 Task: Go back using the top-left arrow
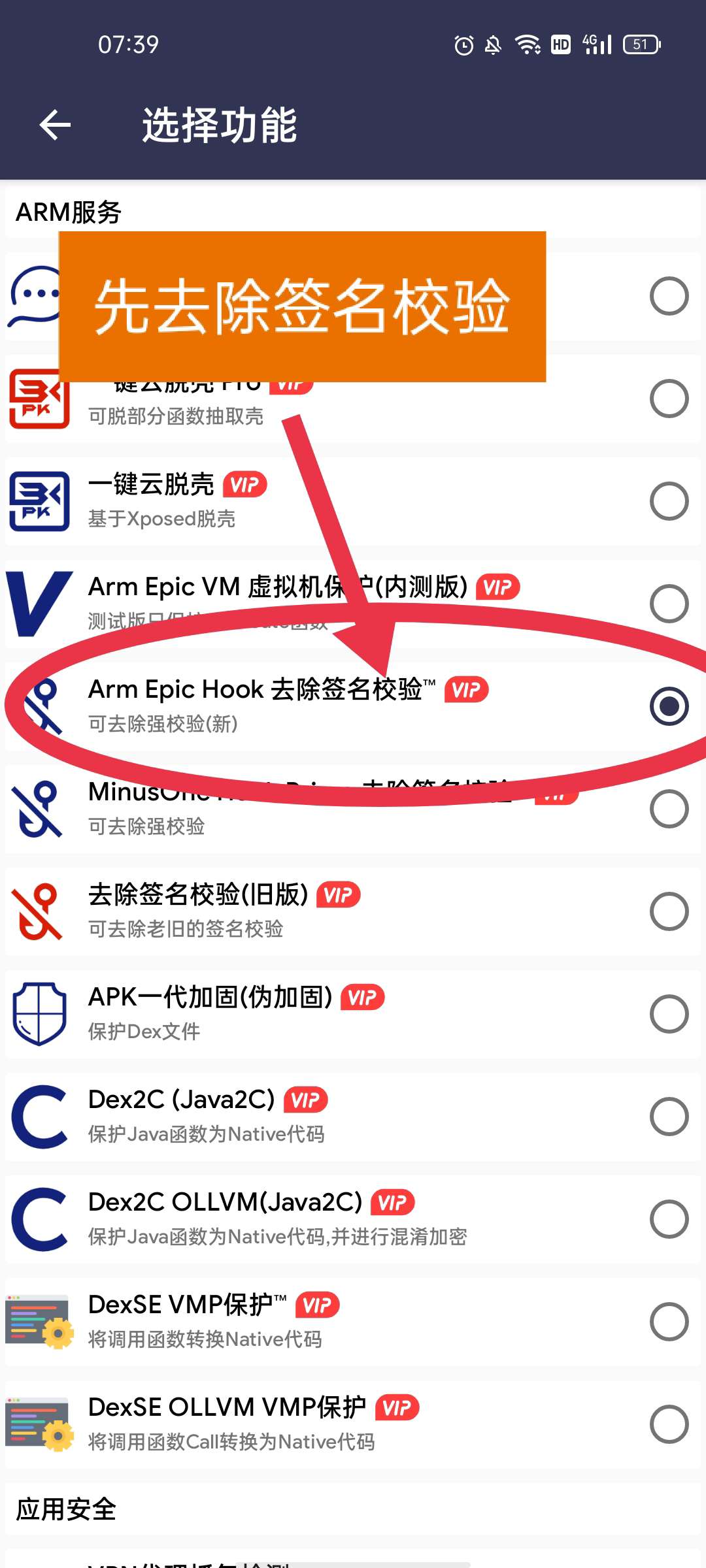(55, 125)
